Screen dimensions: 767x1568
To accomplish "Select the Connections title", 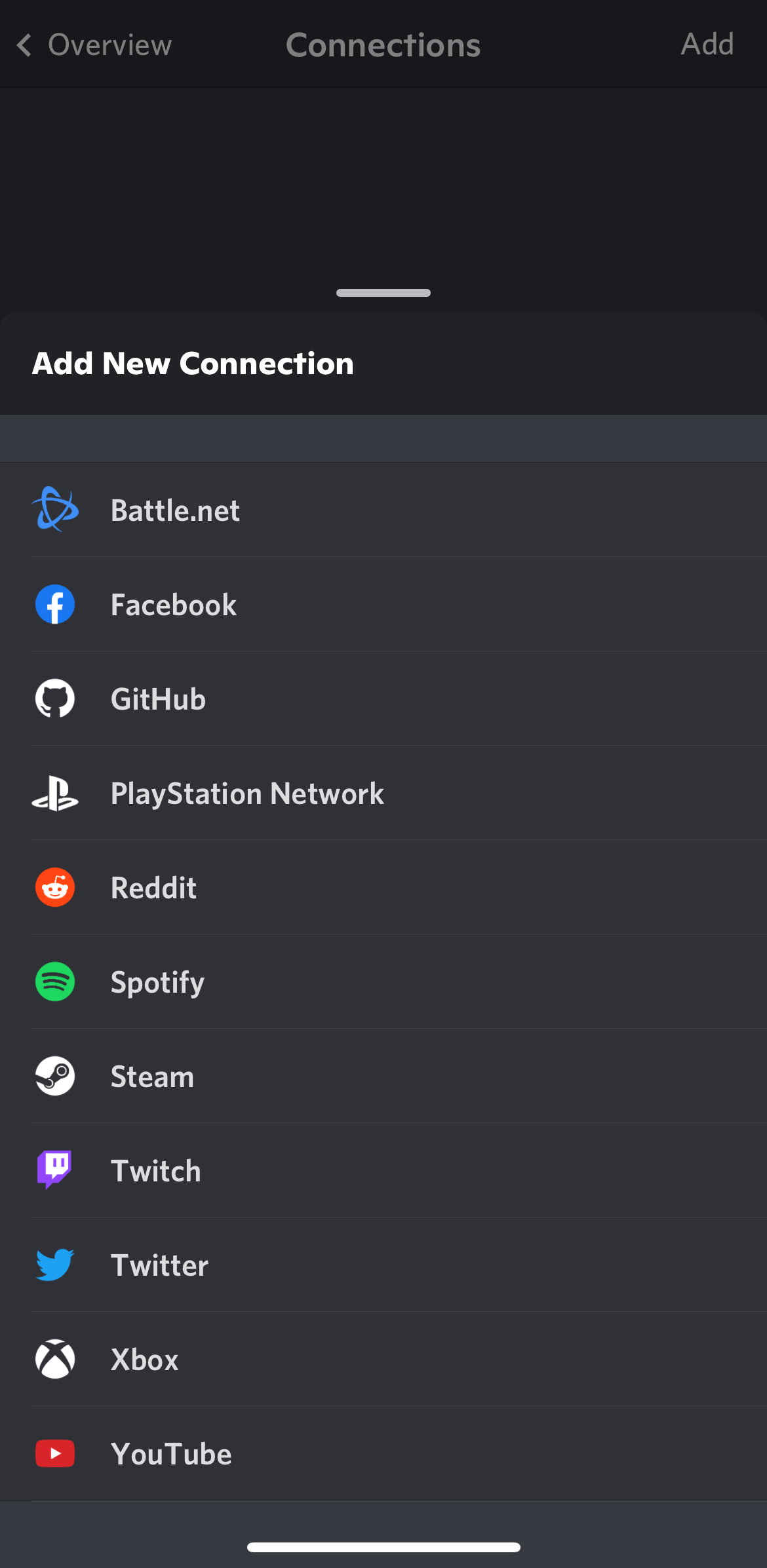I will click(x=383, y=45).
